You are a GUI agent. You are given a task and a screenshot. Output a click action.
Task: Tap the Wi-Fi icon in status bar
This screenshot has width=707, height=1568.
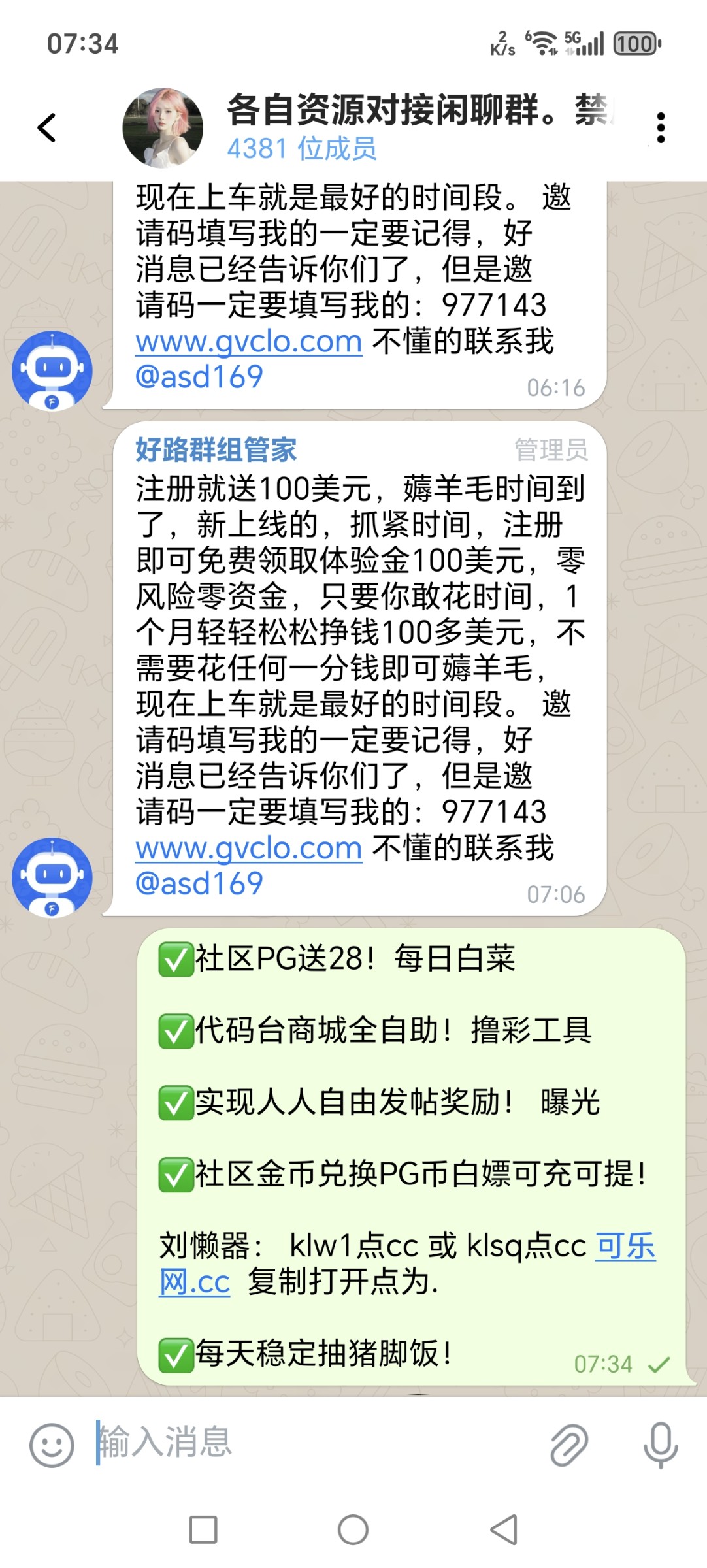pyautogui.click(x=543, y=42)
